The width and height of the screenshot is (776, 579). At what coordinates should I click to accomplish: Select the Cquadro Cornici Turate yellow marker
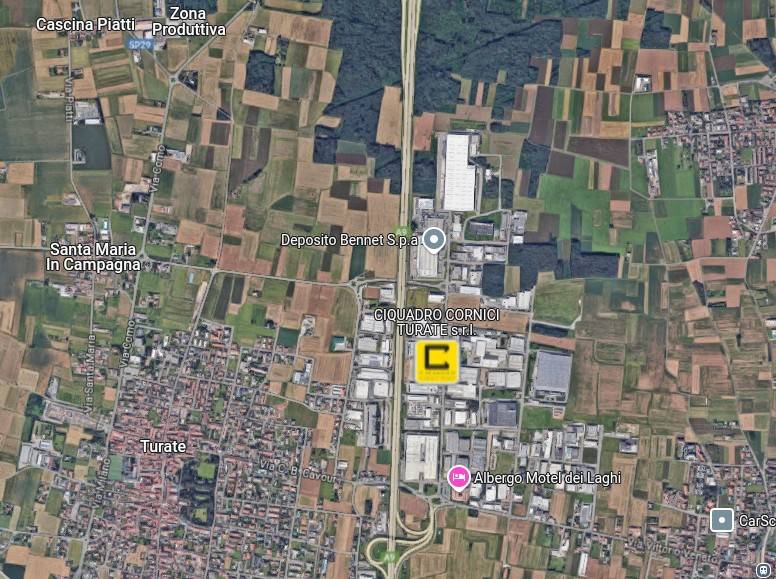point(437,361)
